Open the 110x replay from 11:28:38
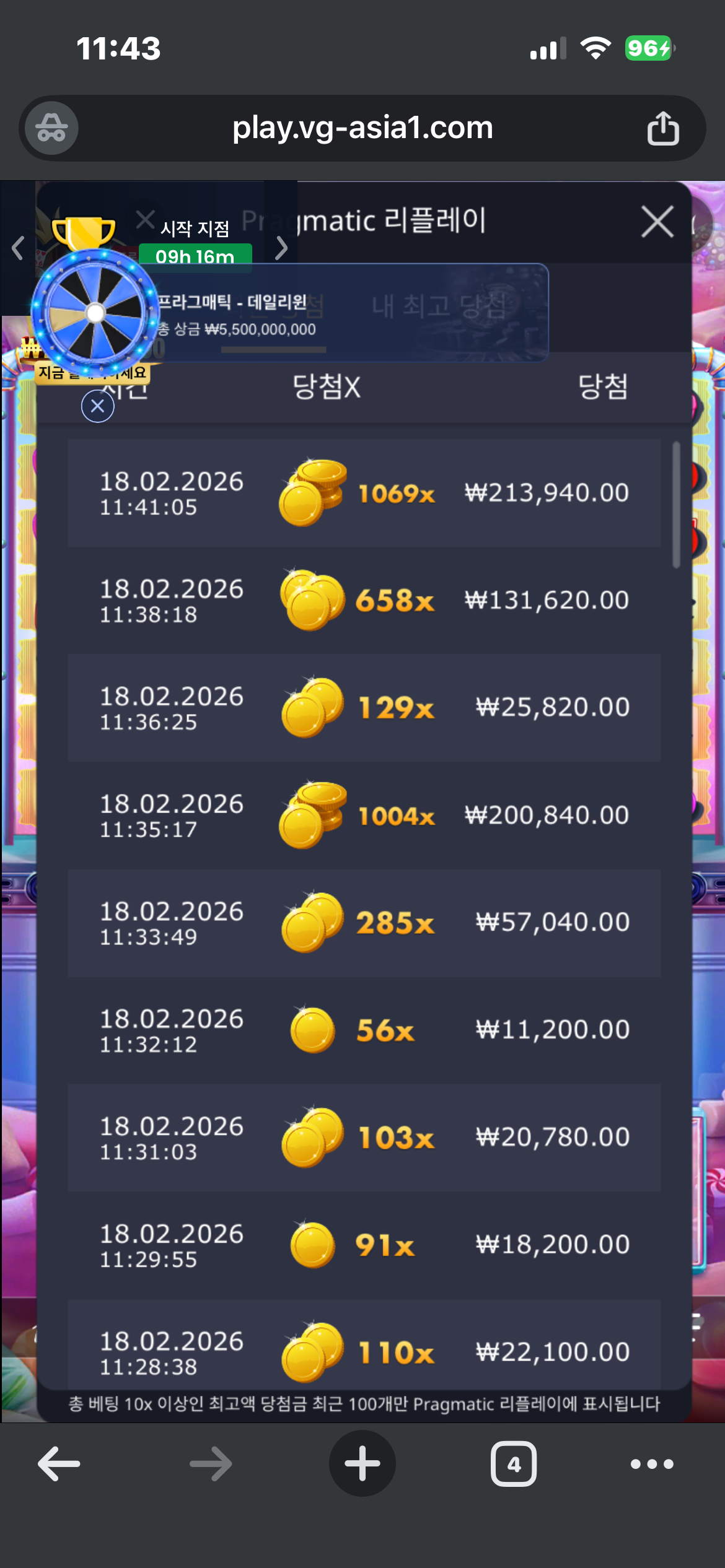This screenshot has width=725, height=1568. click(364, 1345)
